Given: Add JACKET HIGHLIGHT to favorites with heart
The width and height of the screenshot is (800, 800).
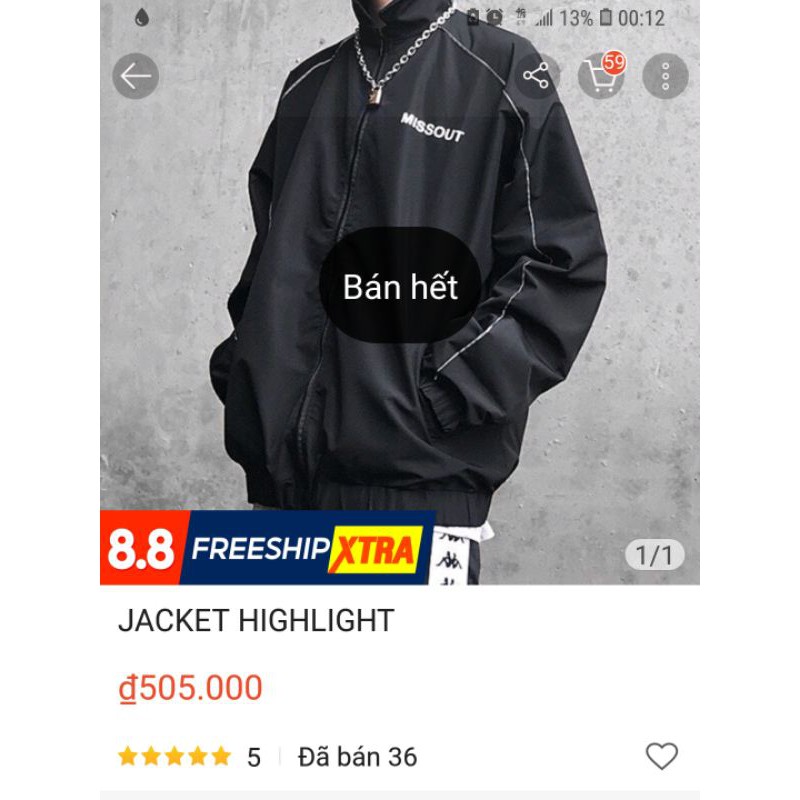Looking at the screenshot, I should (661, 756).
